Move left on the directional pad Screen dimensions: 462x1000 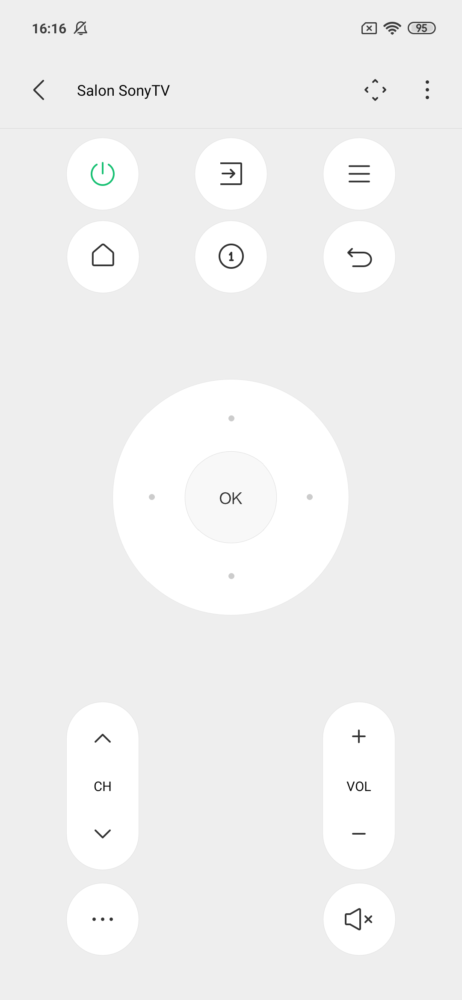pos(152,497)
